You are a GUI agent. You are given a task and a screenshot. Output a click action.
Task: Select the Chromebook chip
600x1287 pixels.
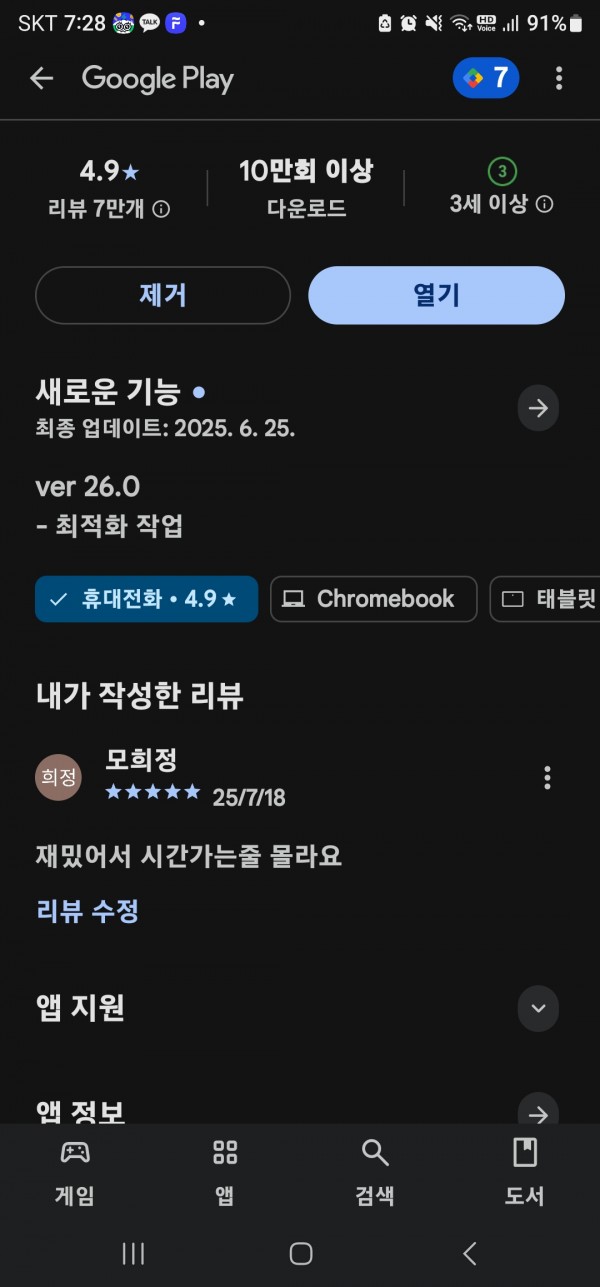[x=373, y=599]
